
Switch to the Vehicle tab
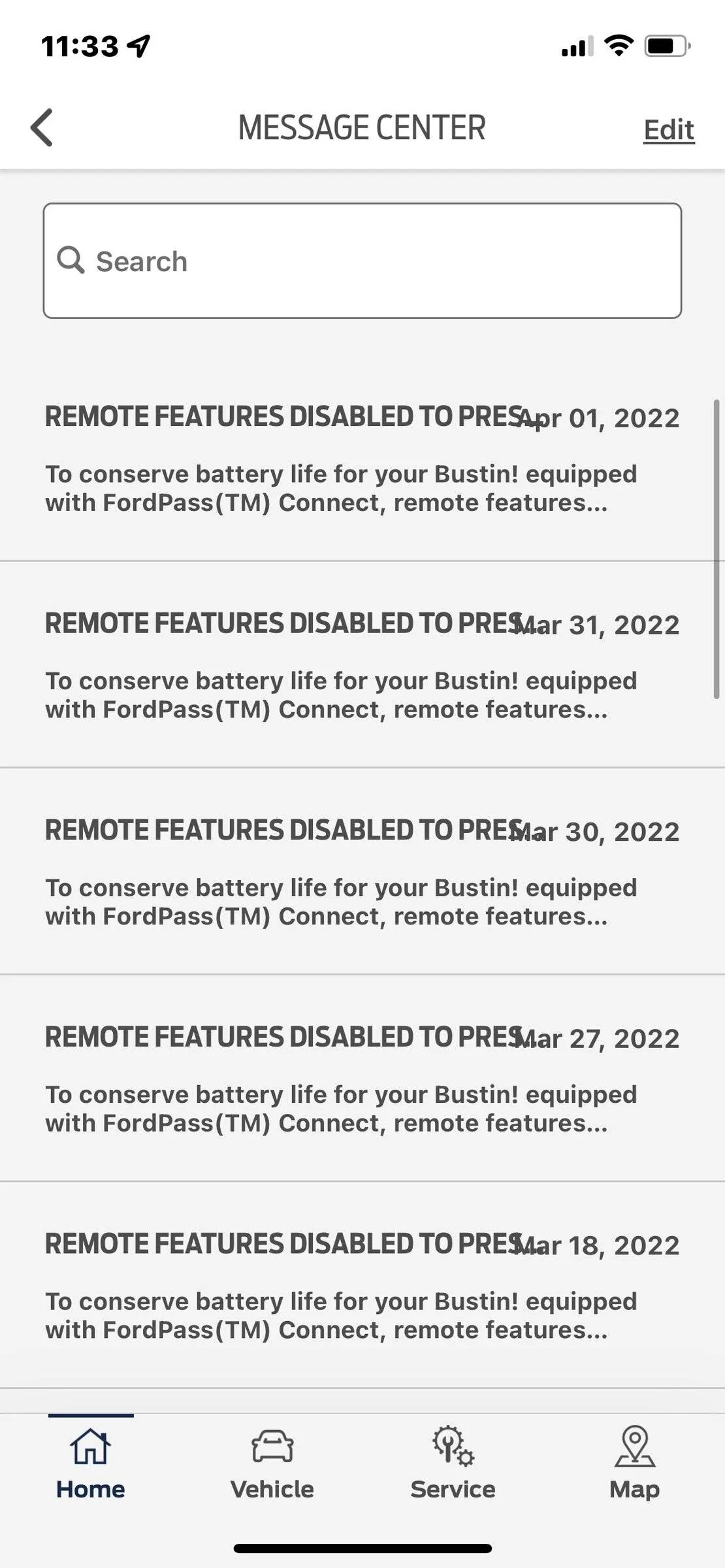tap(272, 1463)
